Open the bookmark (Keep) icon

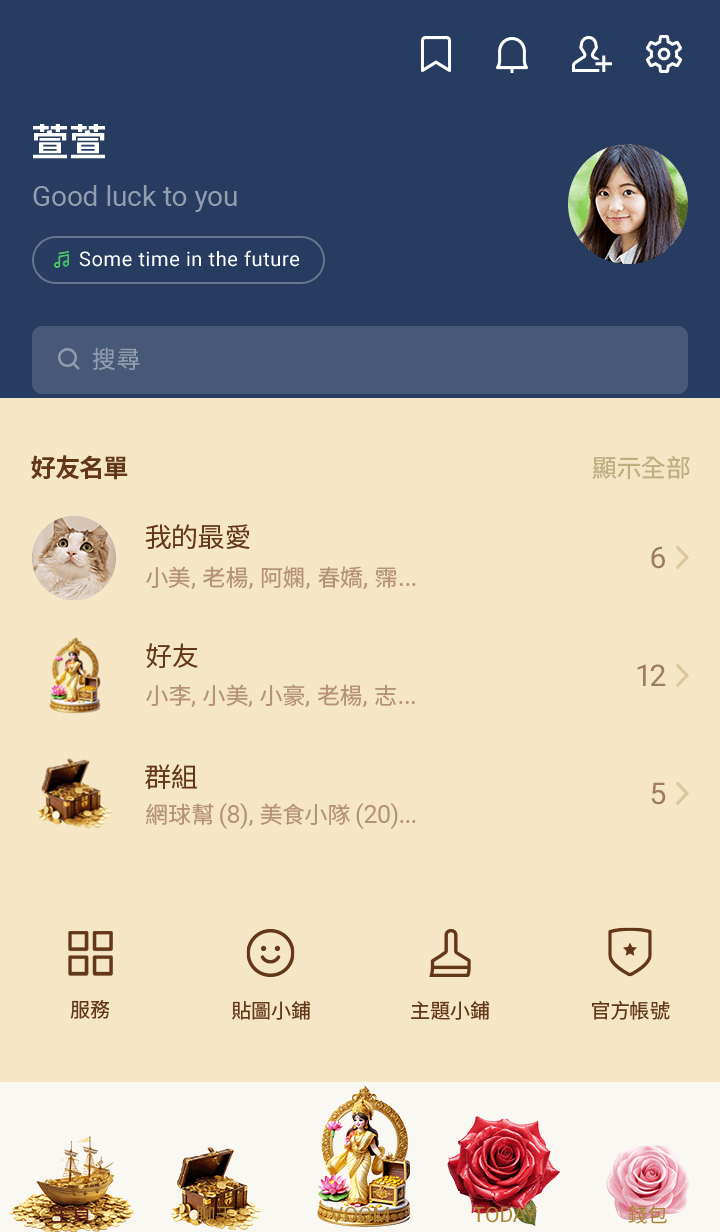(x=436, y=55)
